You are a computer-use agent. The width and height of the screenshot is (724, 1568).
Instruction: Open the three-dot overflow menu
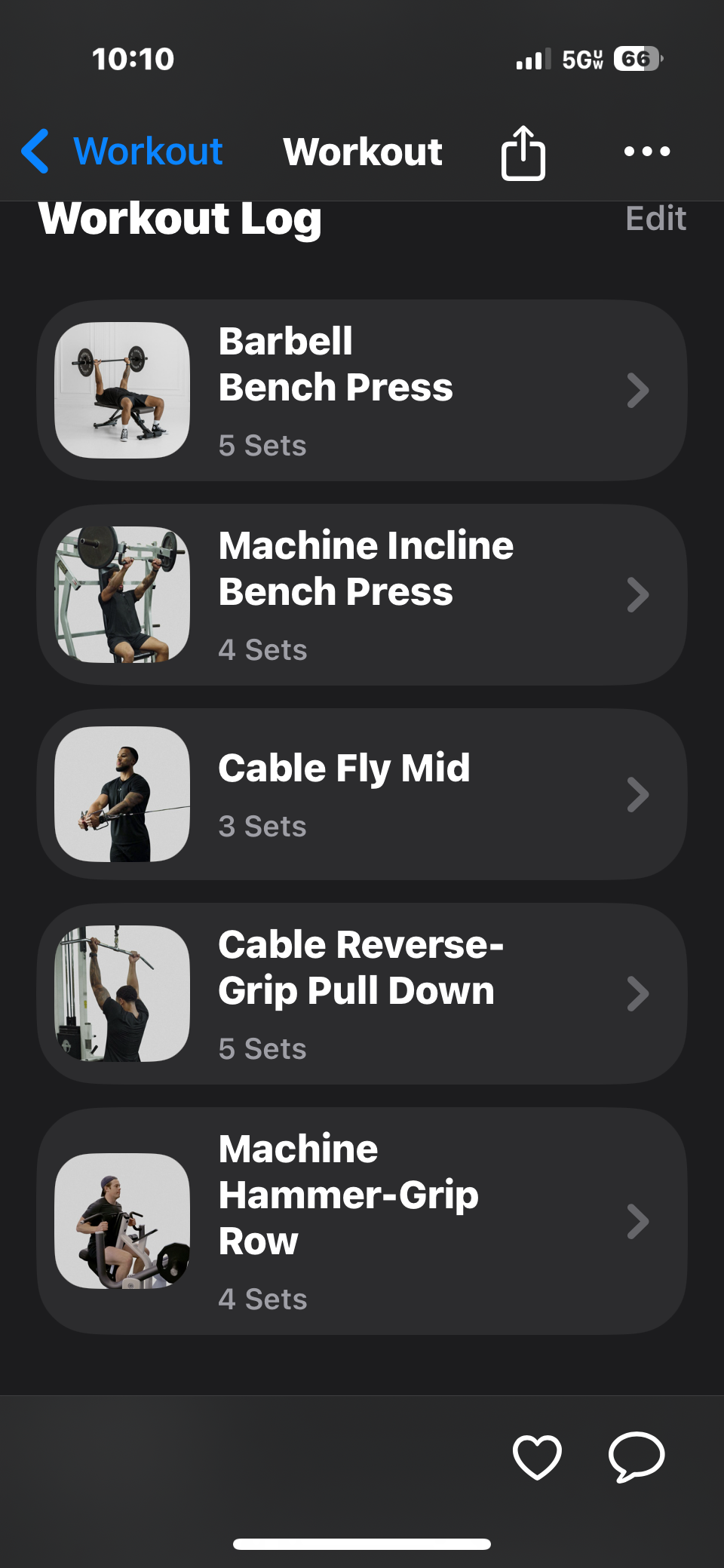[x=646, y=152]
